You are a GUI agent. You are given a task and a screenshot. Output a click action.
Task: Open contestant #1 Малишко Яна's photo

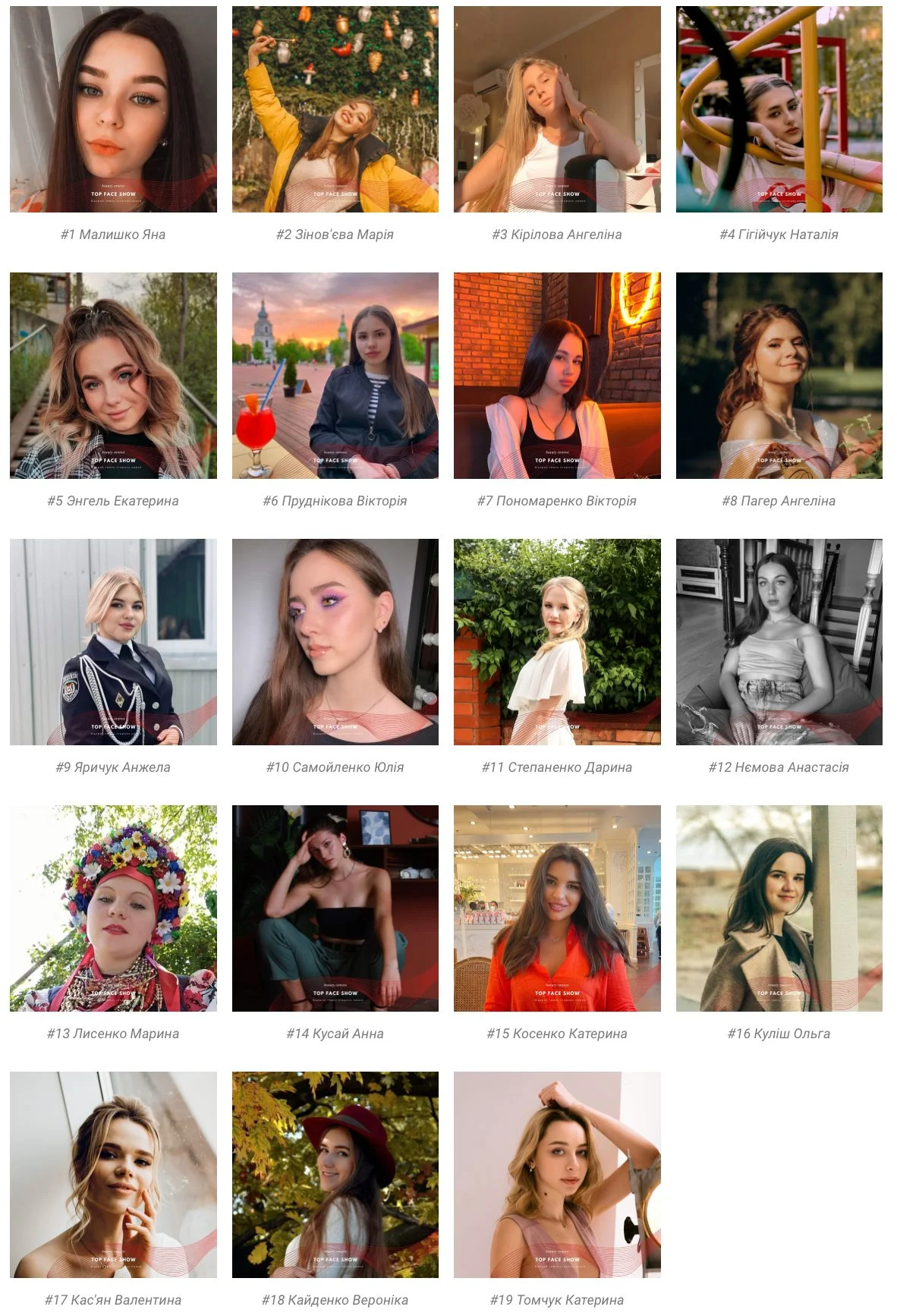tap(113, 109)
